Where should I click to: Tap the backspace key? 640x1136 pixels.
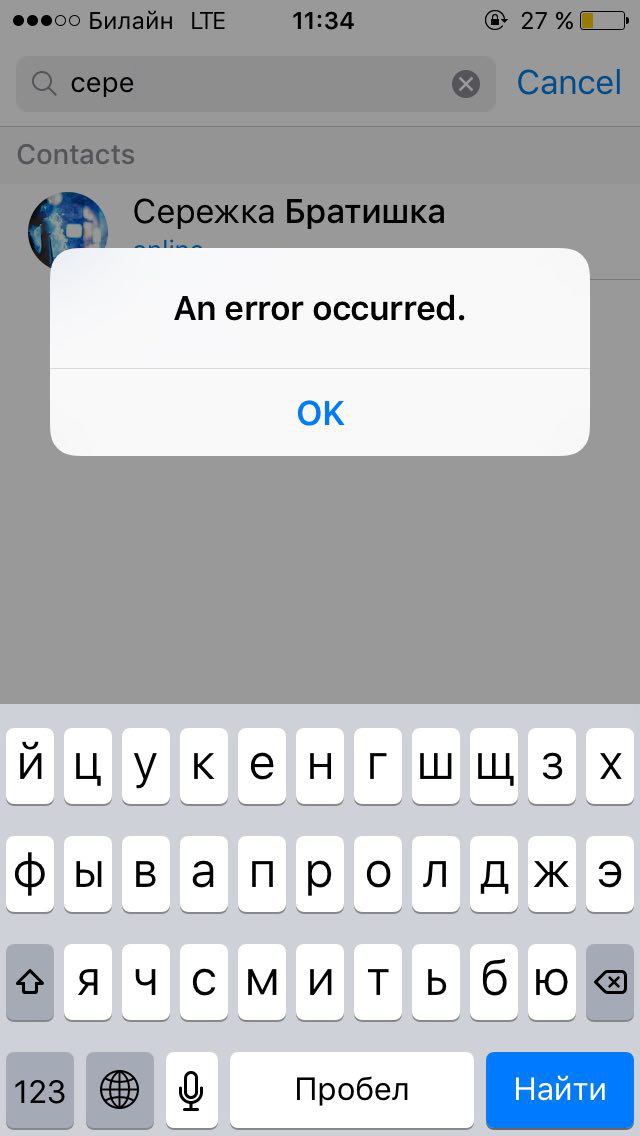[609, 982]
